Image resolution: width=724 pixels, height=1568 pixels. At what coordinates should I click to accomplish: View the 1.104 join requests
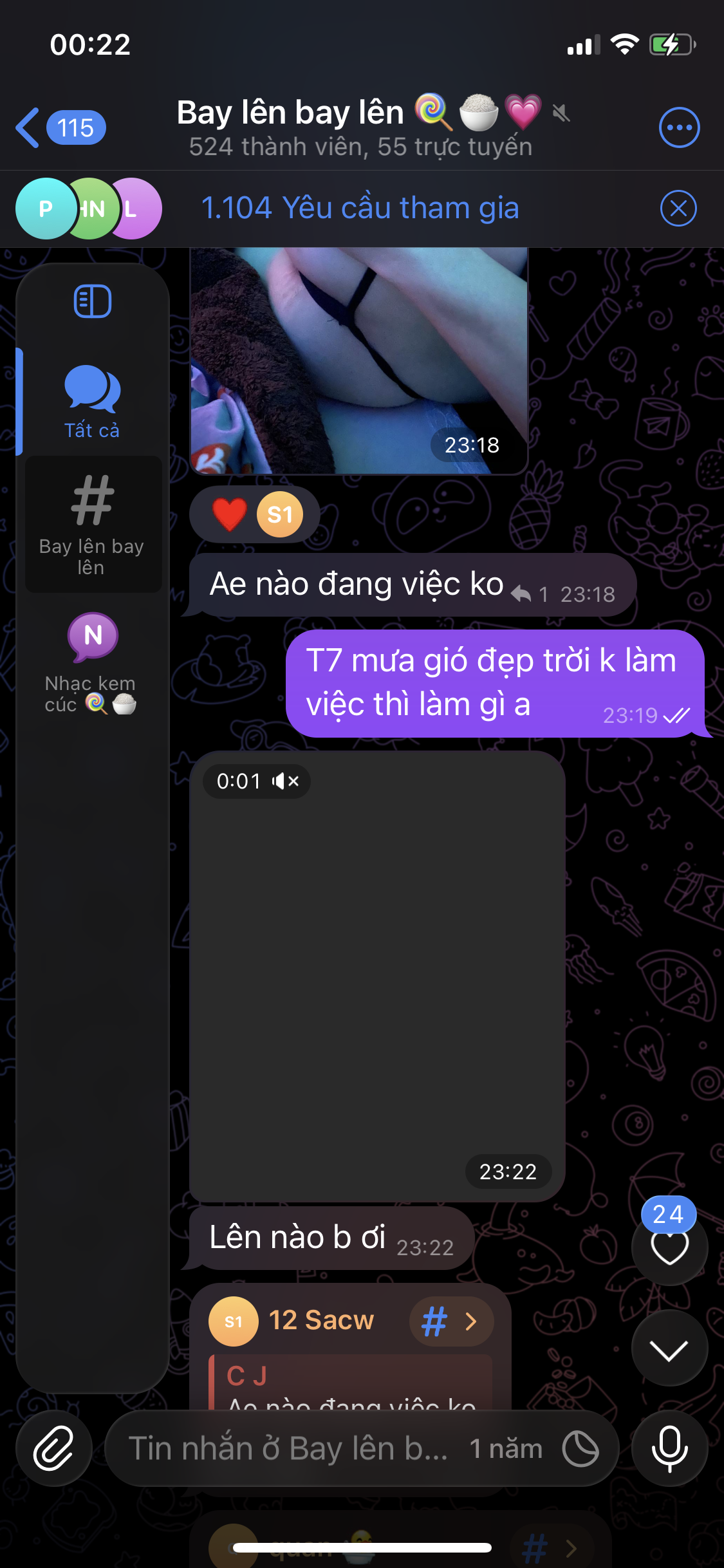click(x=360, y=208)
